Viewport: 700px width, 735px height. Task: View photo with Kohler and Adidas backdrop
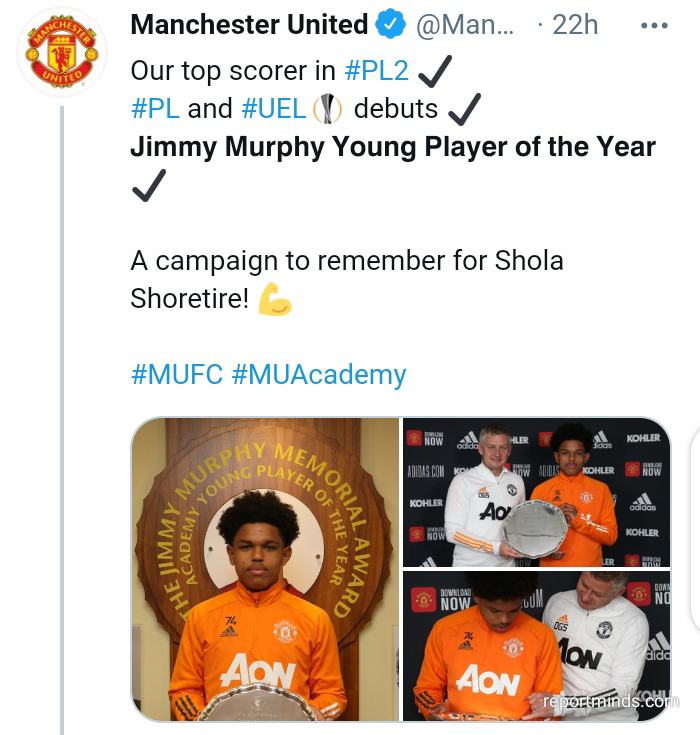(x=535, y=492)
